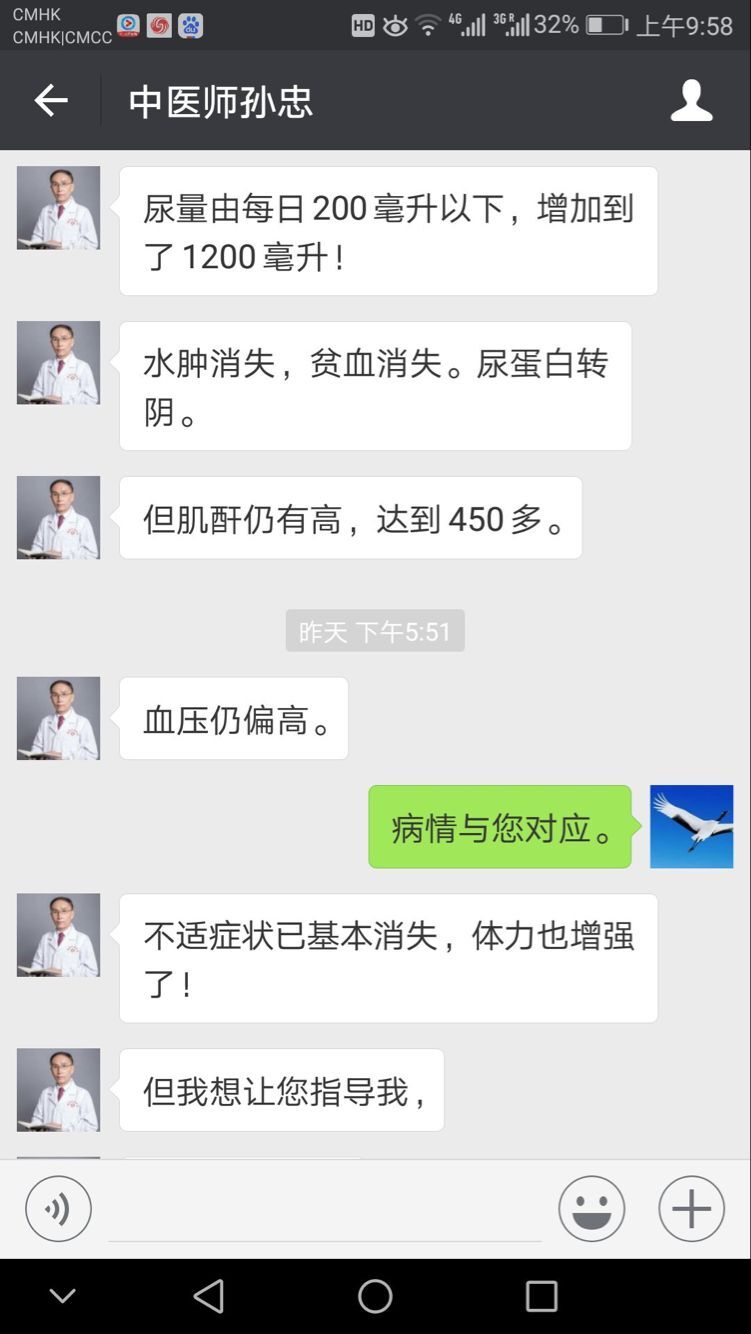Image resolution: width=751 pixels, height=1334 pixels.
Task: Switch to voice message input
Action: click(58, 1209)
